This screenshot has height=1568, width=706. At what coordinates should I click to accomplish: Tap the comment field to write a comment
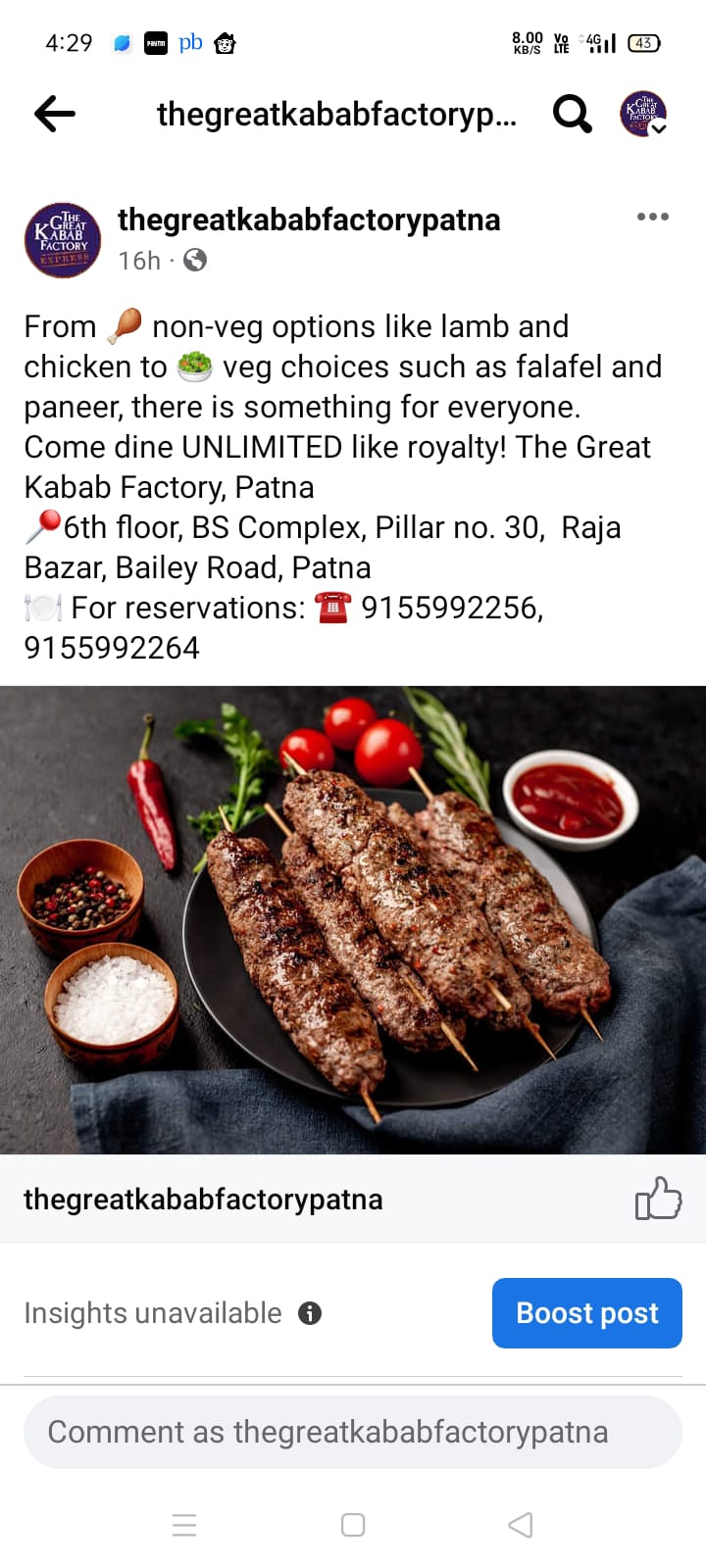[353, 1432]
